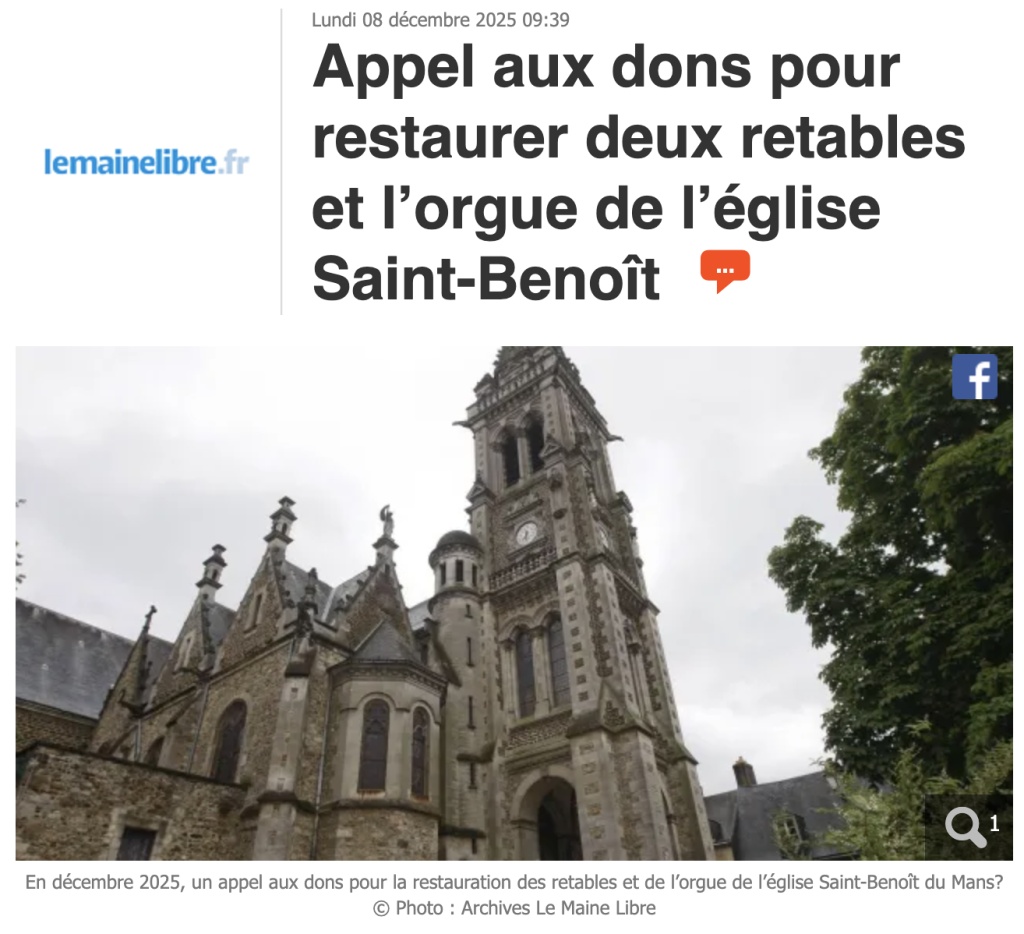Screen dimensions: 1024x934
Task: Open lemainelibre.fr home via the logo
Action: [x=146, y=161]
